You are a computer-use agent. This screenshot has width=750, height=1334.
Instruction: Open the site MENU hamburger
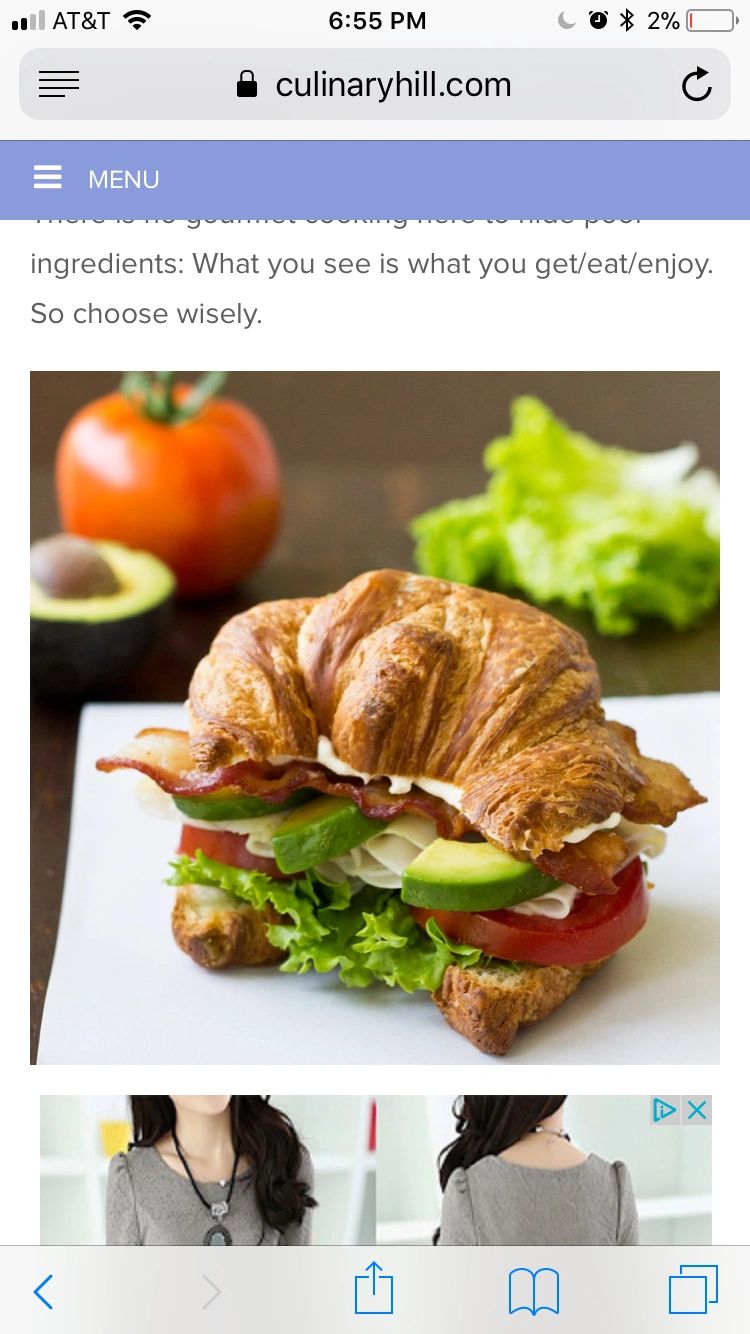click(x=47, y=178)
